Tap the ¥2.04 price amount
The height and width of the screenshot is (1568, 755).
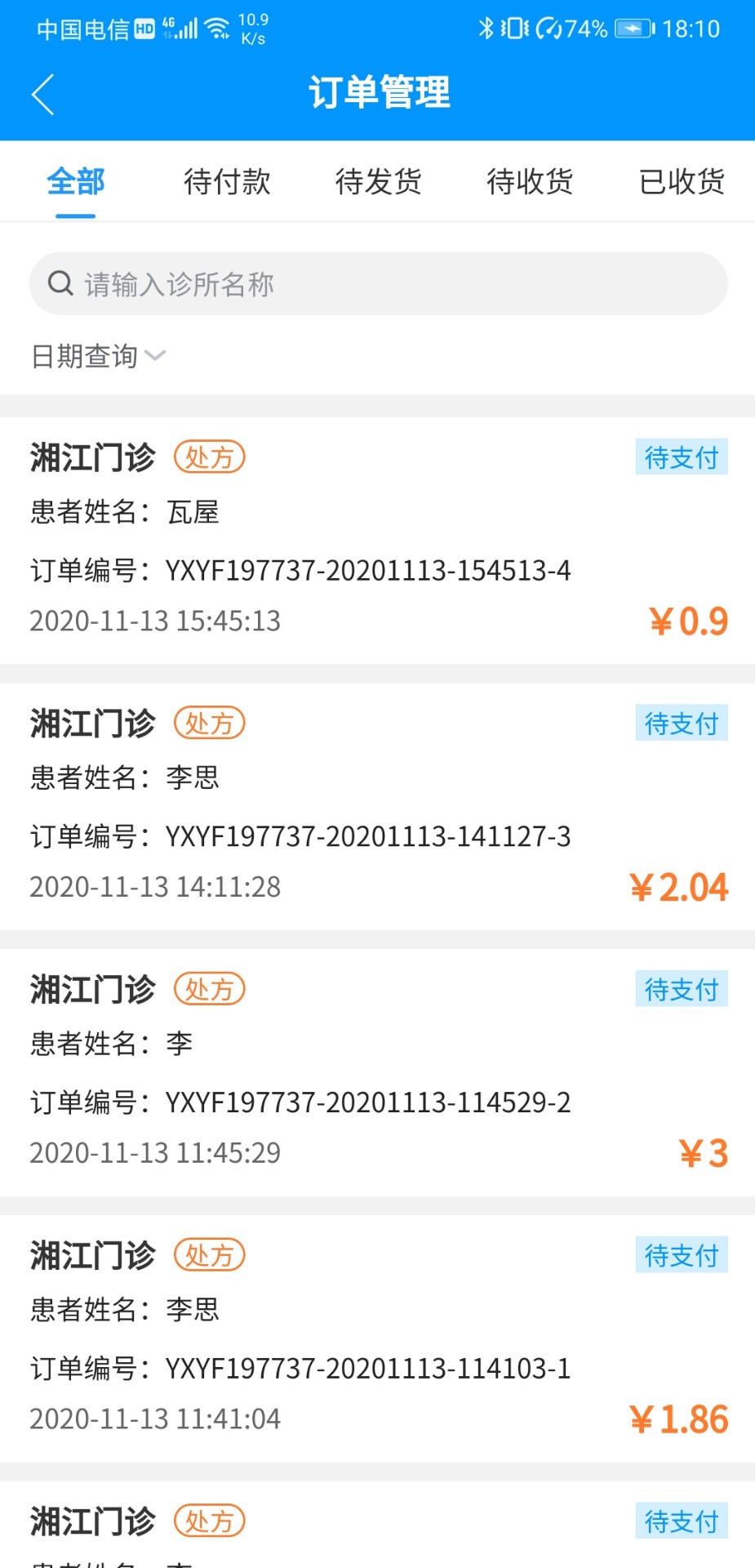click(x=679, y=886)
